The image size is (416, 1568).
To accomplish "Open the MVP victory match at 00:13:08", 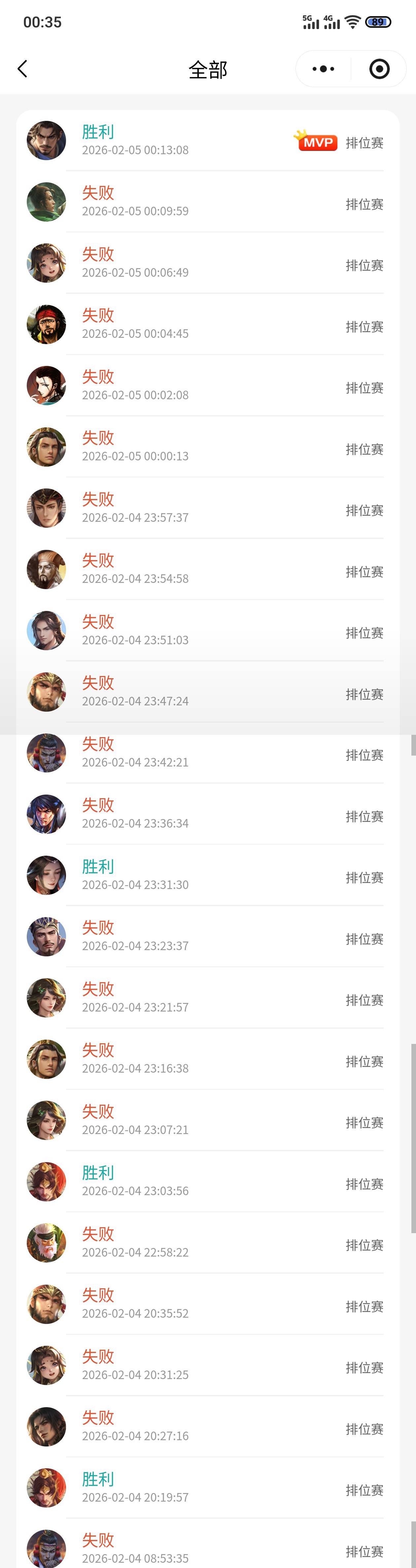I will [x=207, y=141].
